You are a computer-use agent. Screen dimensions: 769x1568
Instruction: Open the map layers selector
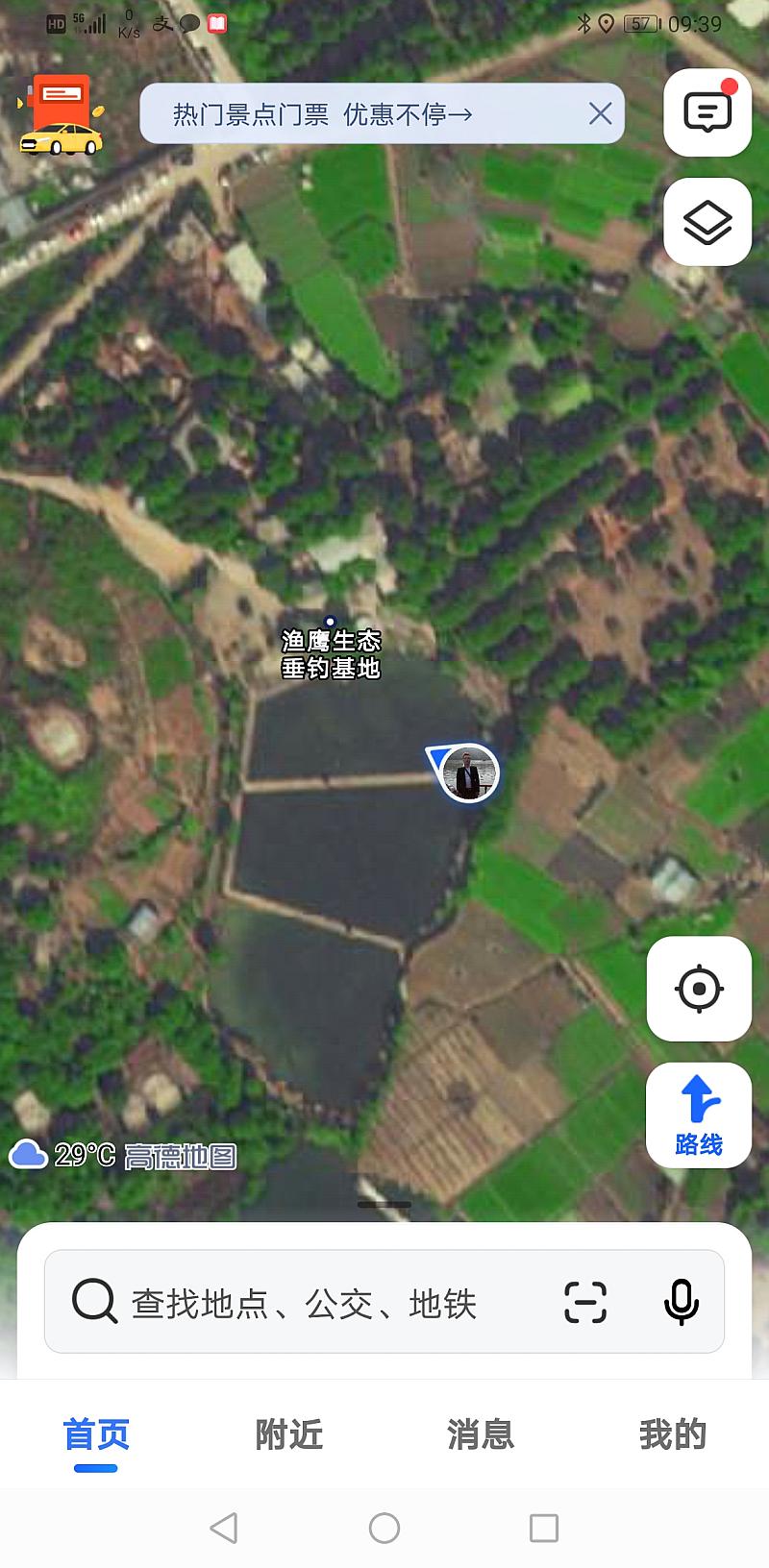tap(707, 222)
